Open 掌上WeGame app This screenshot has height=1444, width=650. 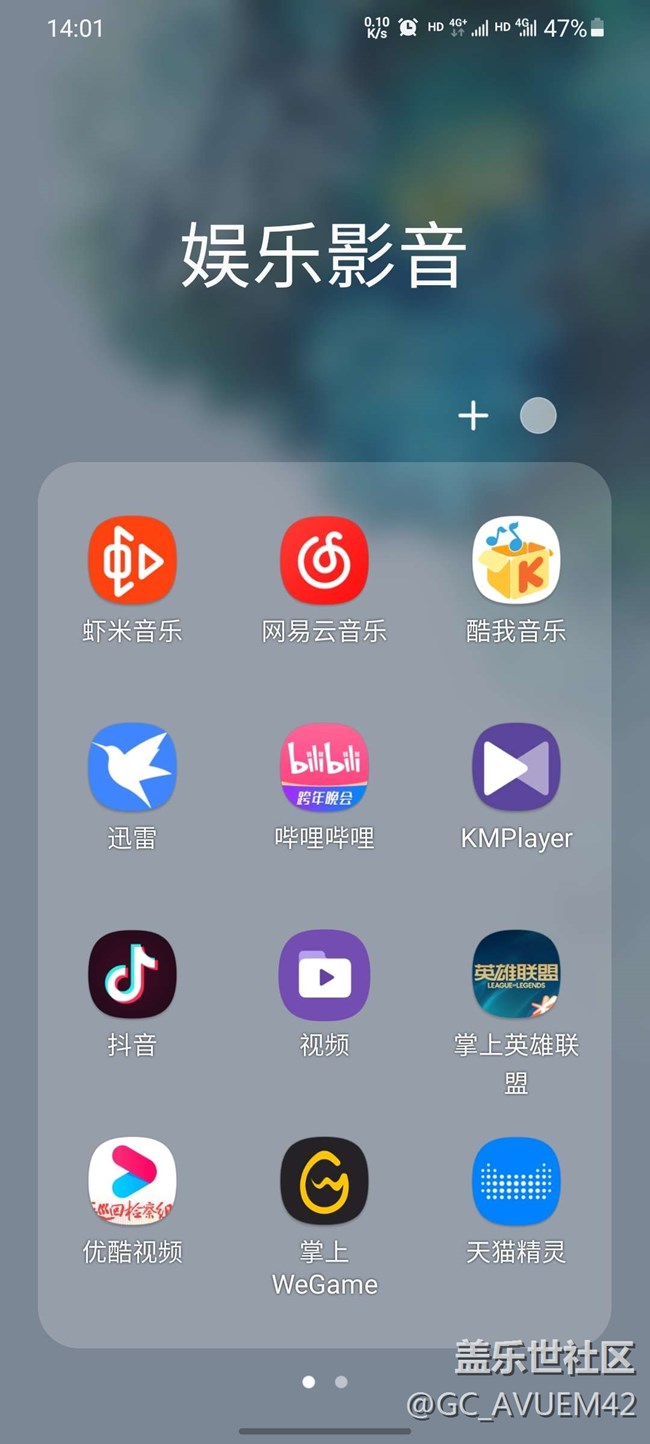[x=324, y=1181]
